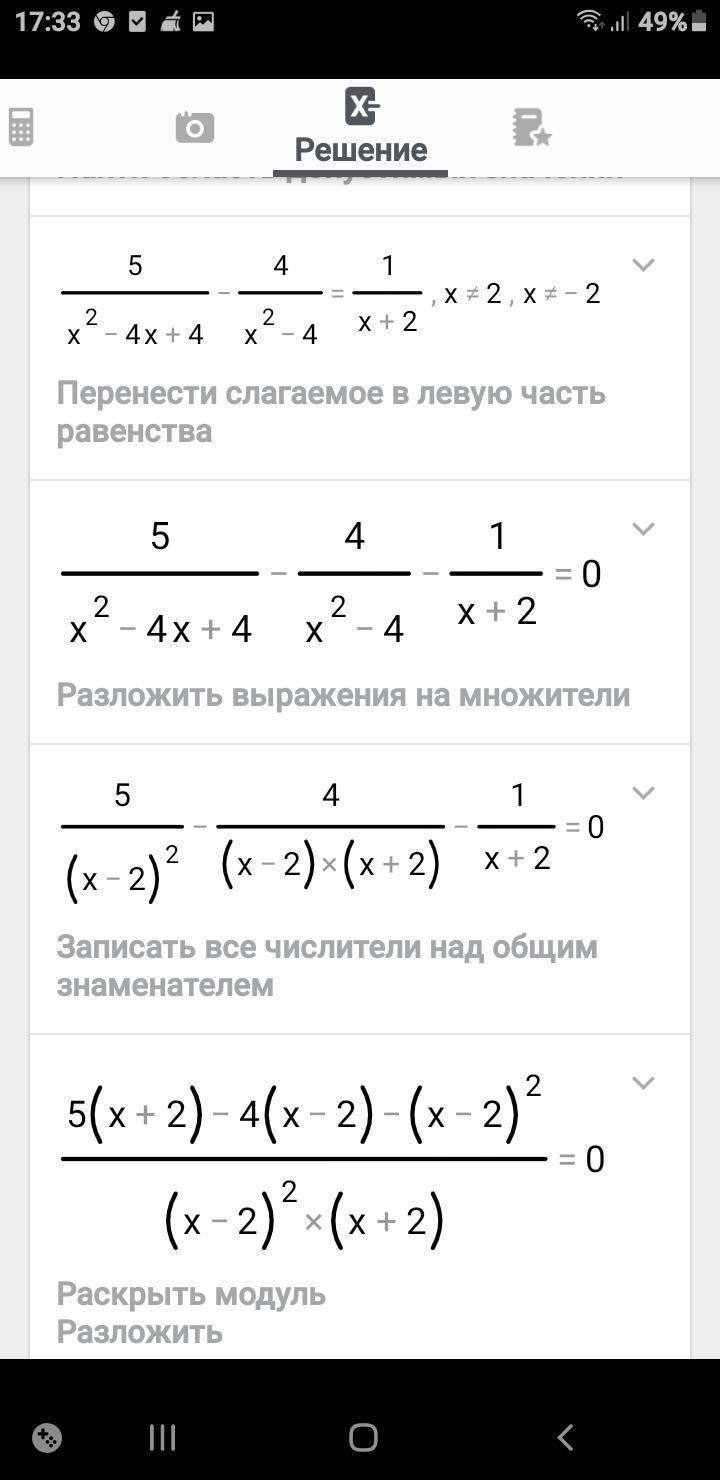
Task: Switch to the calculator tab
Action: pos(21,128)
